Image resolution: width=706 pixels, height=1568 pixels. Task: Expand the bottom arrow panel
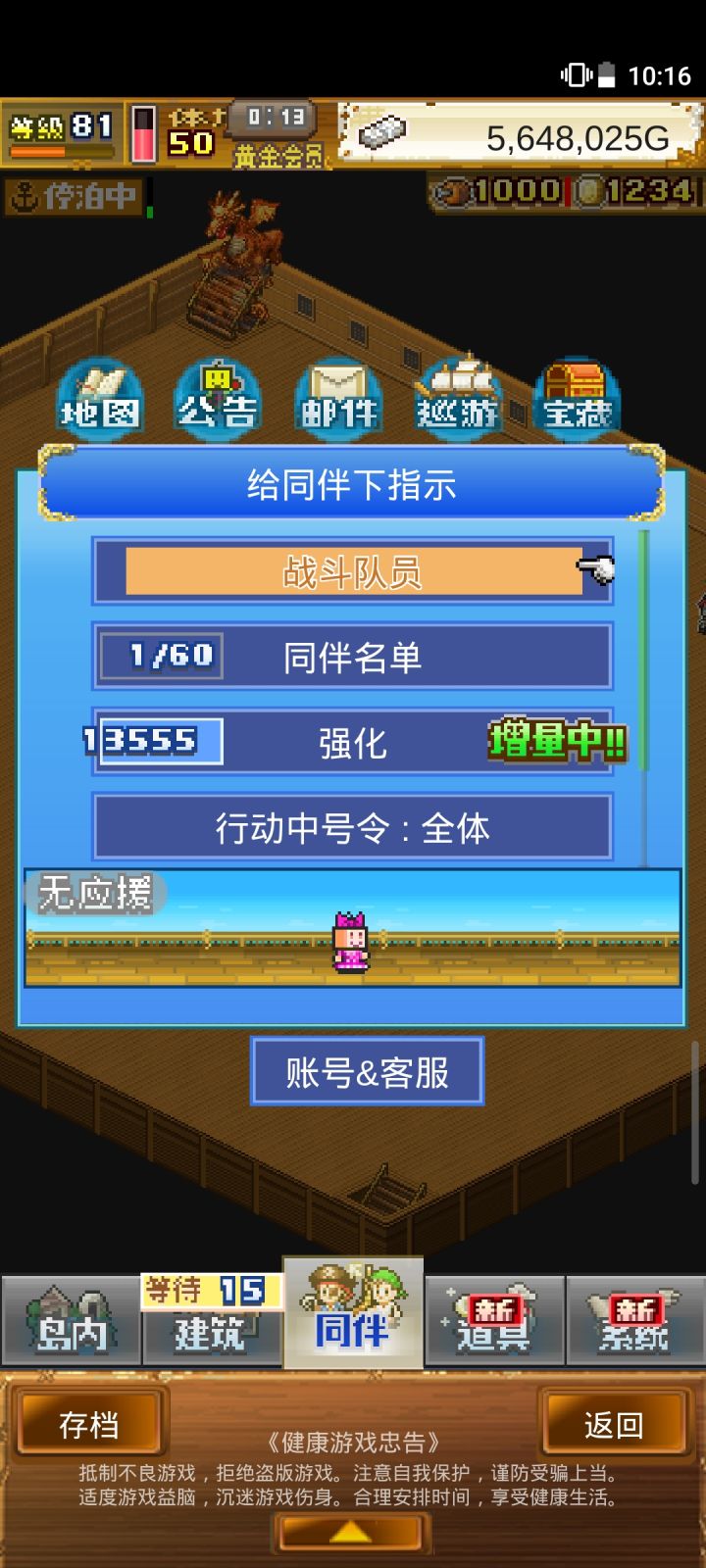coord(353,1531)
